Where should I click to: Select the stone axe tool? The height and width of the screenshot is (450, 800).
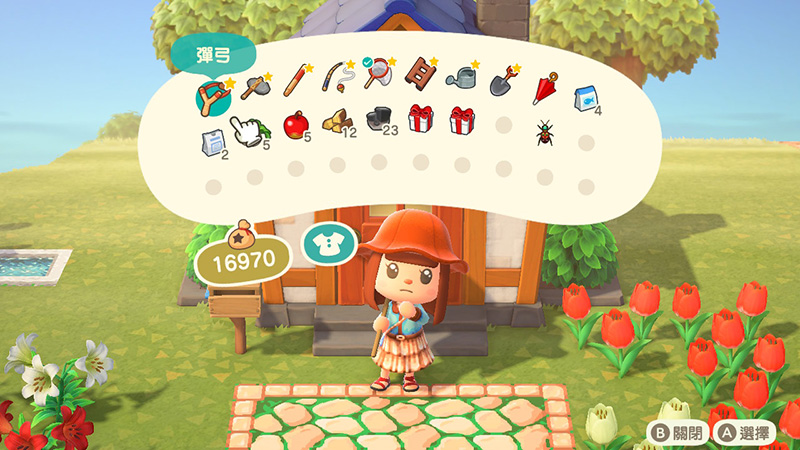click(254, 86)
